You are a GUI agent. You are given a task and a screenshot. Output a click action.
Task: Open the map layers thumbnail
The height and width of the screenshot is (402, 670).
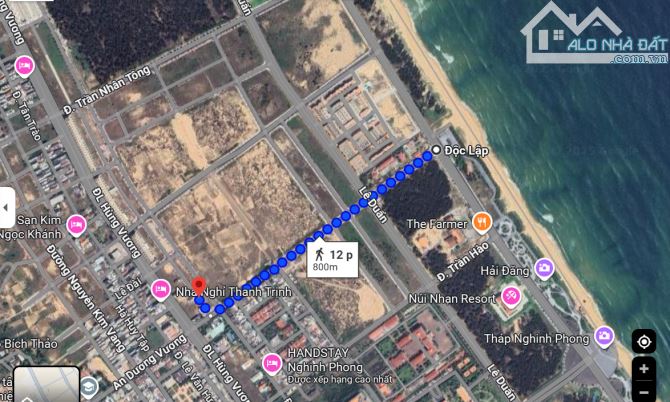click(46, 385)
